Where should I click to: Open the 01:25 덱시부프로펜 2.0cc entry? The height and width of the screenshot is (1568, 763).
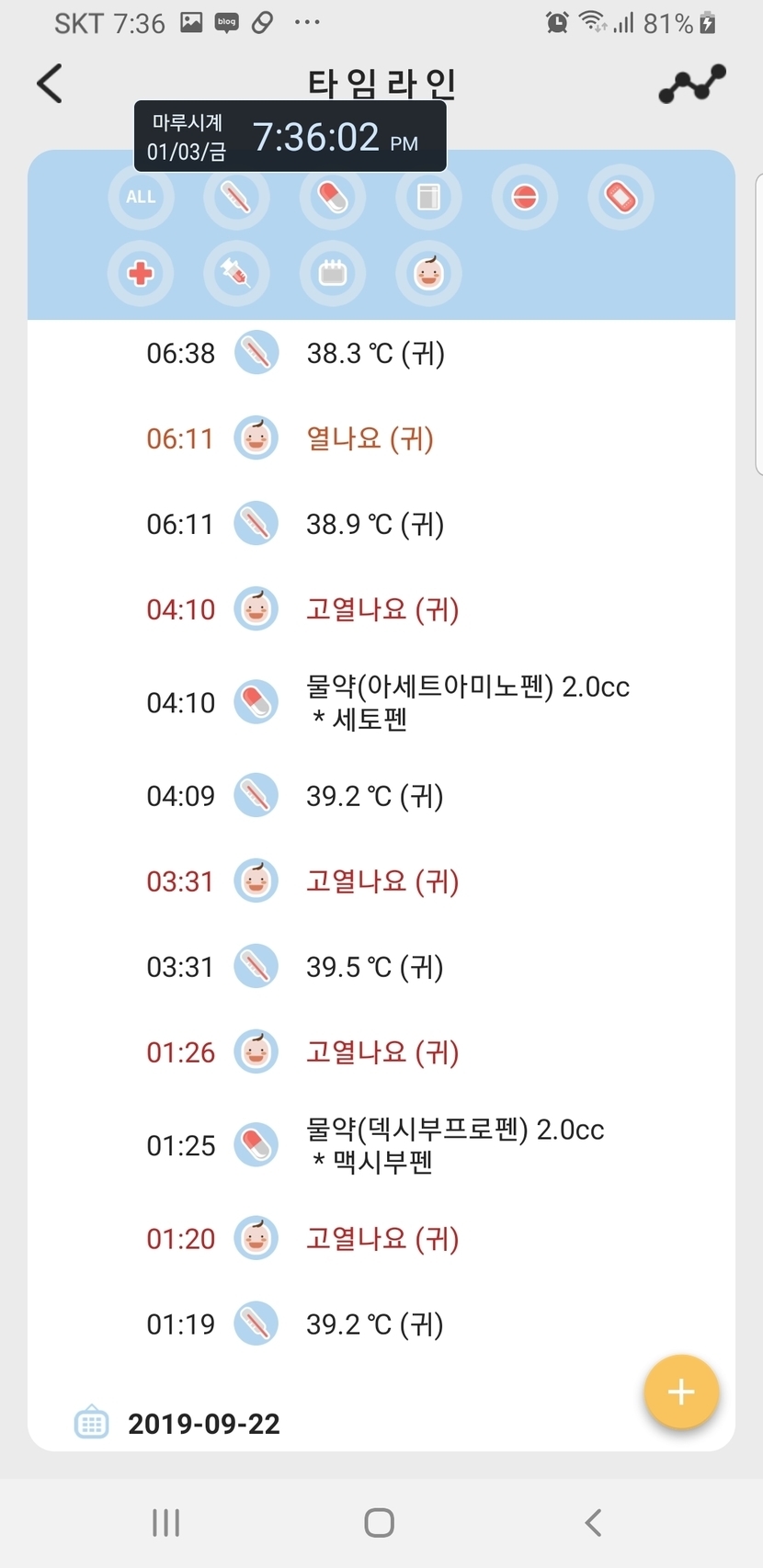[455, 1145]
